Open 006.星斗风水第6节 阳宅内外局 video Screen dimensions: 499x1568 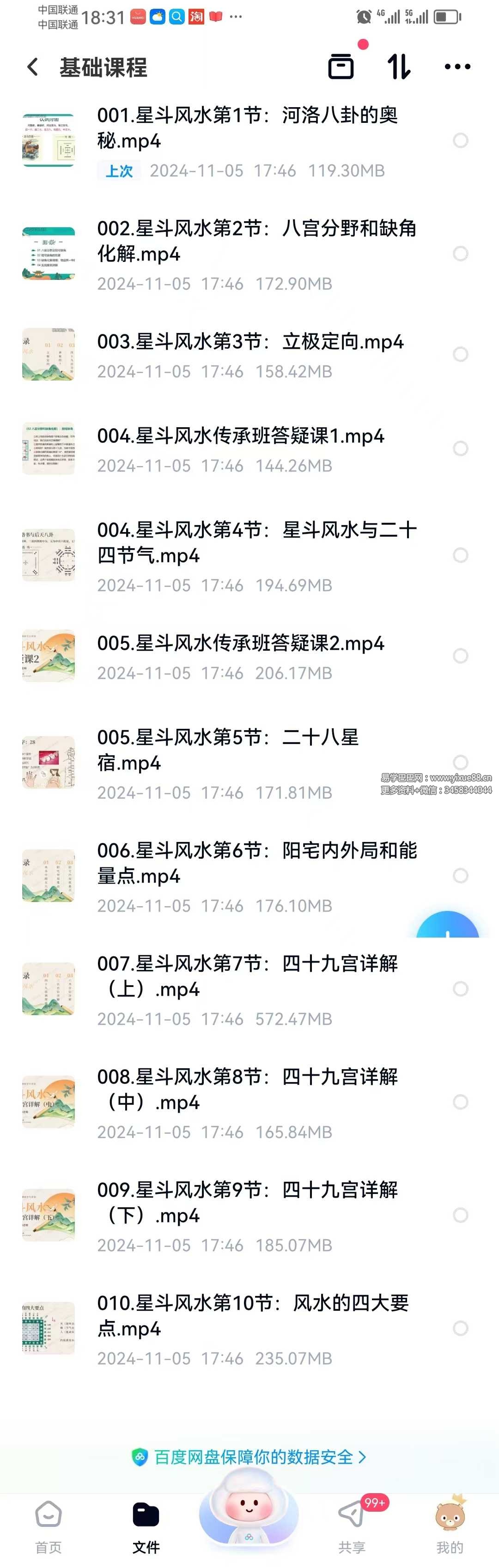(x=256, y=863)
